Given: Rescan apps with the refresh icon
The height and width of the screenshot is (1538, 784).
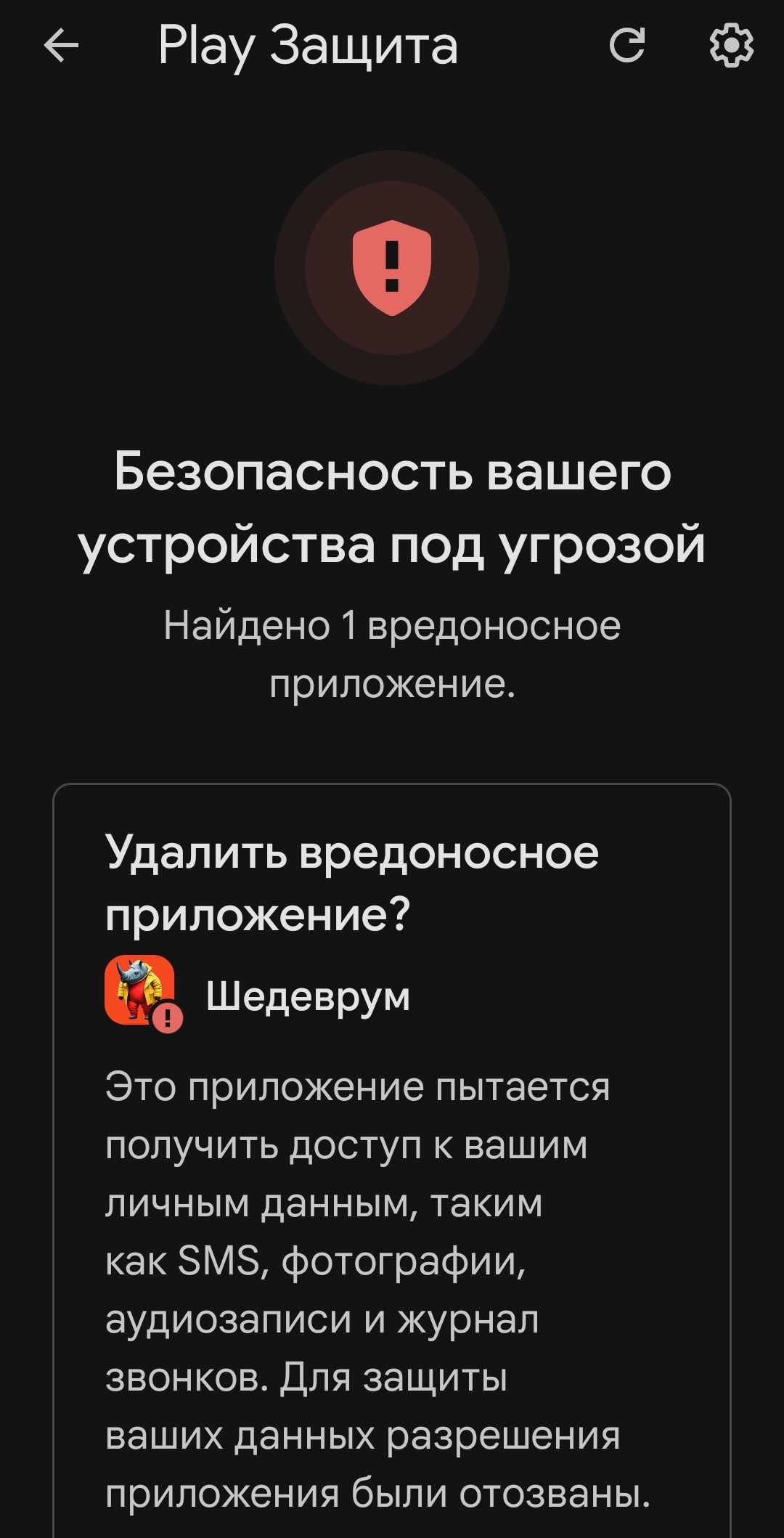Looking at the screenshot, I should click(x=627, y=46).
